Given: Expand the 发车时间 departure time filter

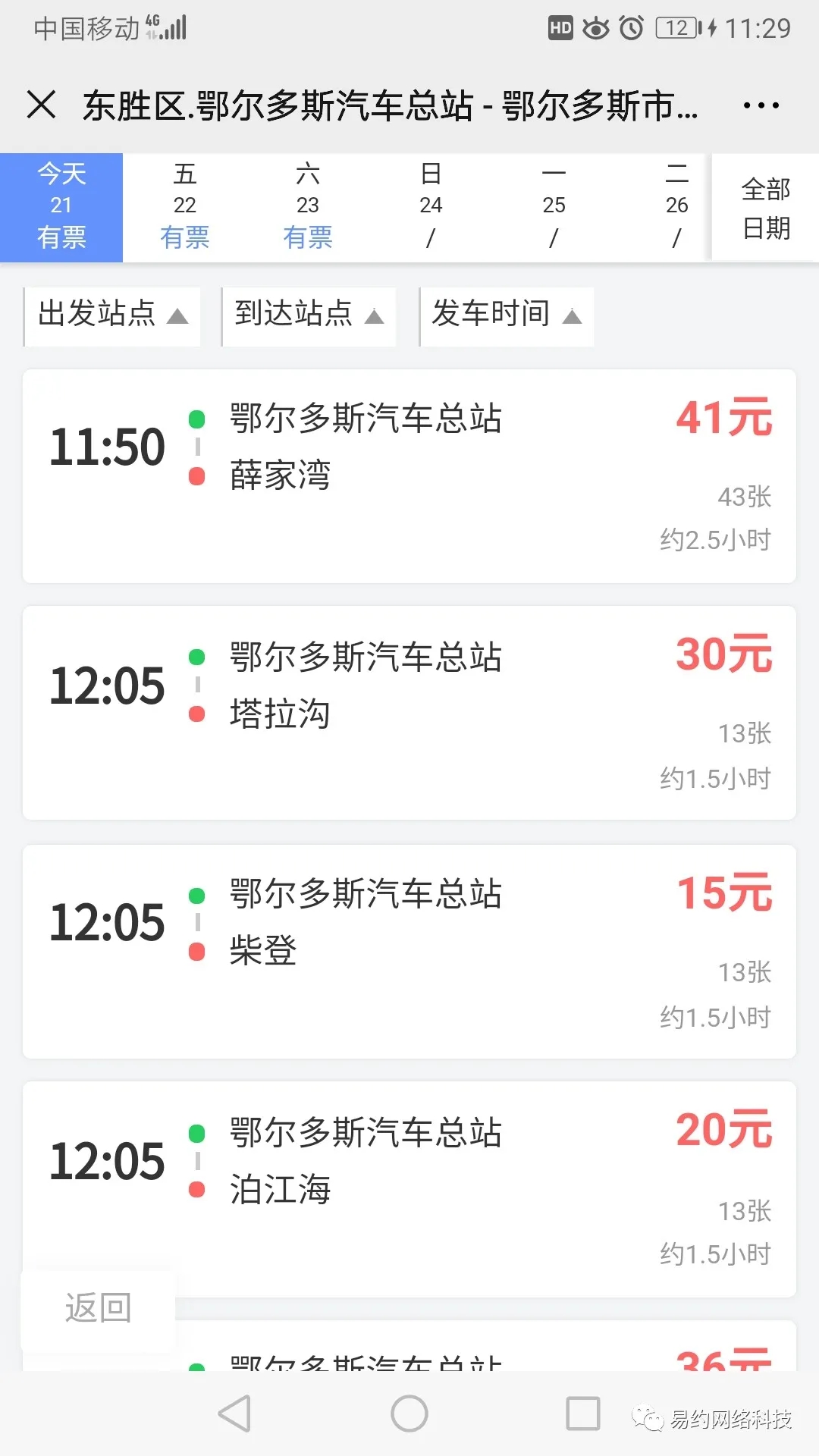Looking at the screenshot, I should tap(507, 316).
